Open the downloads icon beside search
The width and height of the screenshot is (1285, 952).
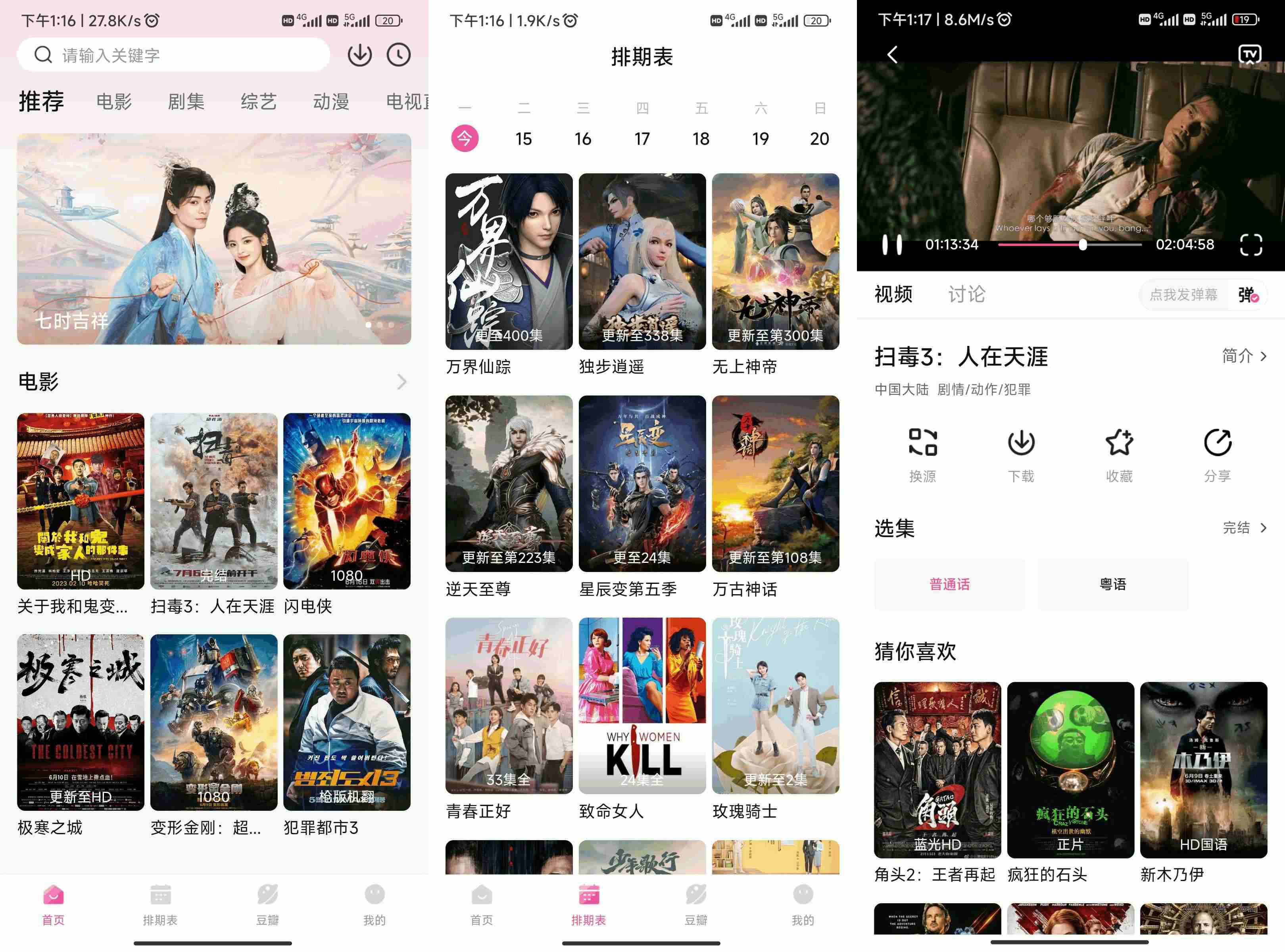click(359, 55)
